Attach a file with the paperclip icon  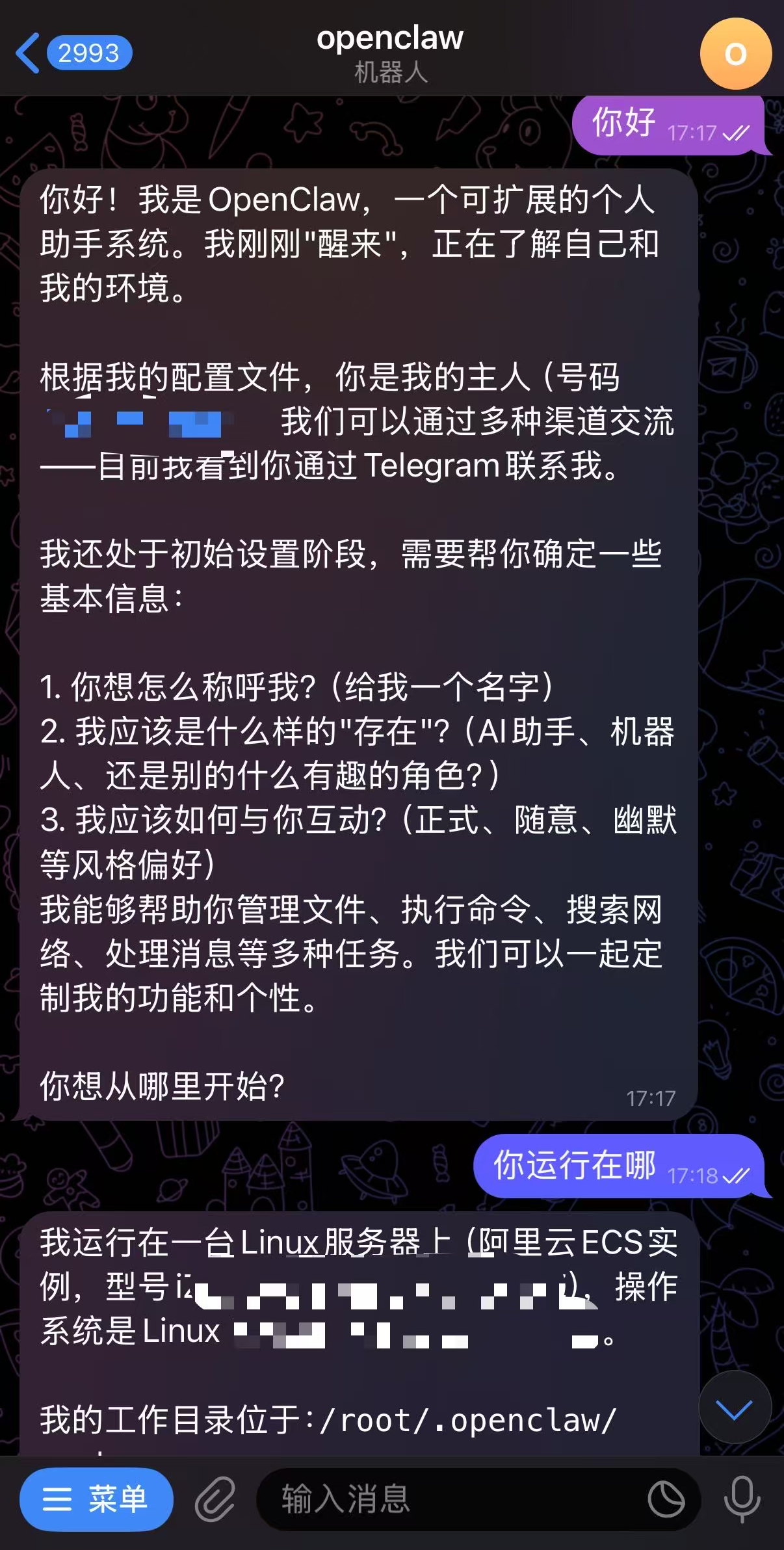[215, 1499]
